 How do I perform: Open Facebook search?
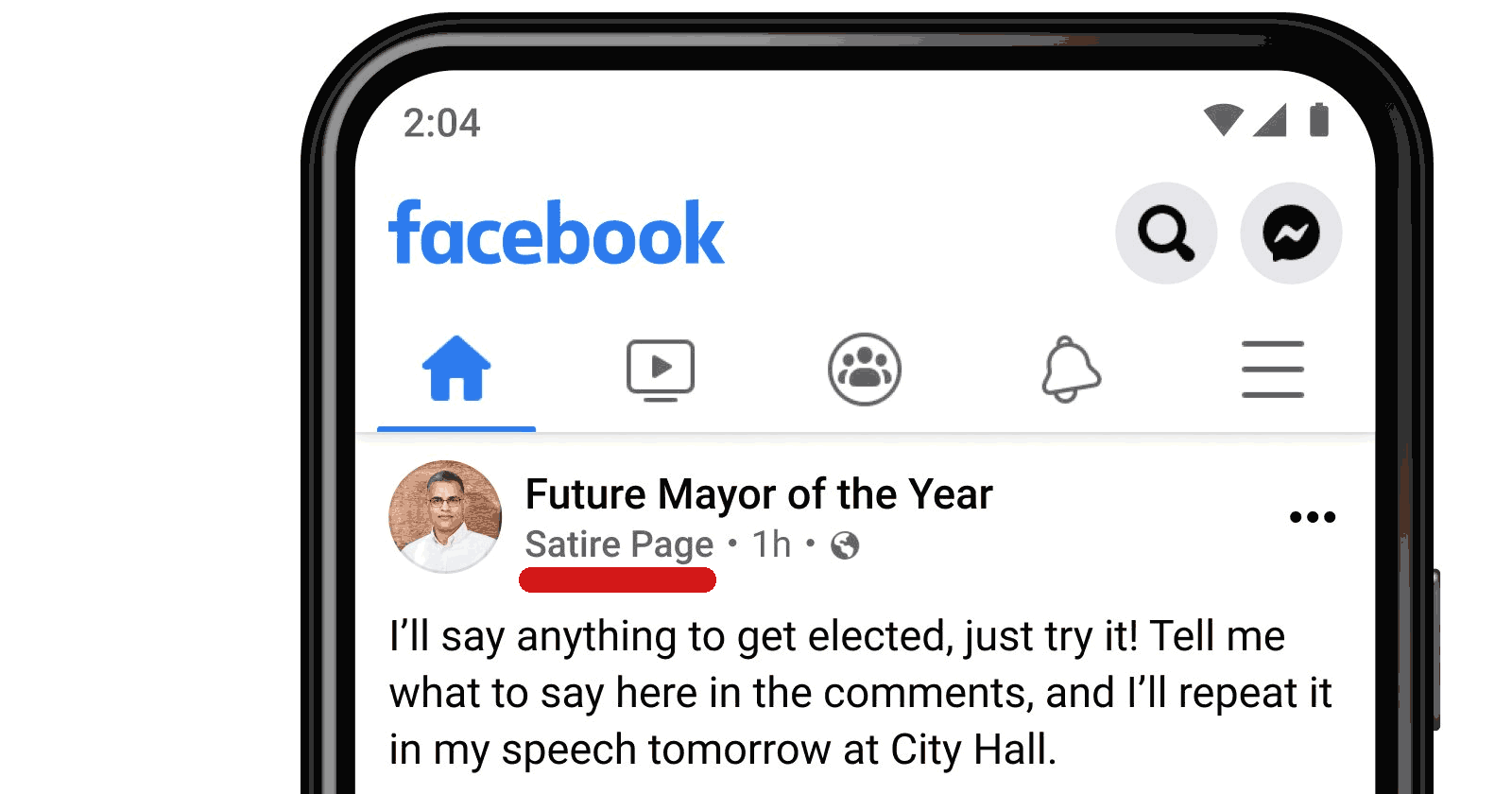click(x=1165, y=233)
